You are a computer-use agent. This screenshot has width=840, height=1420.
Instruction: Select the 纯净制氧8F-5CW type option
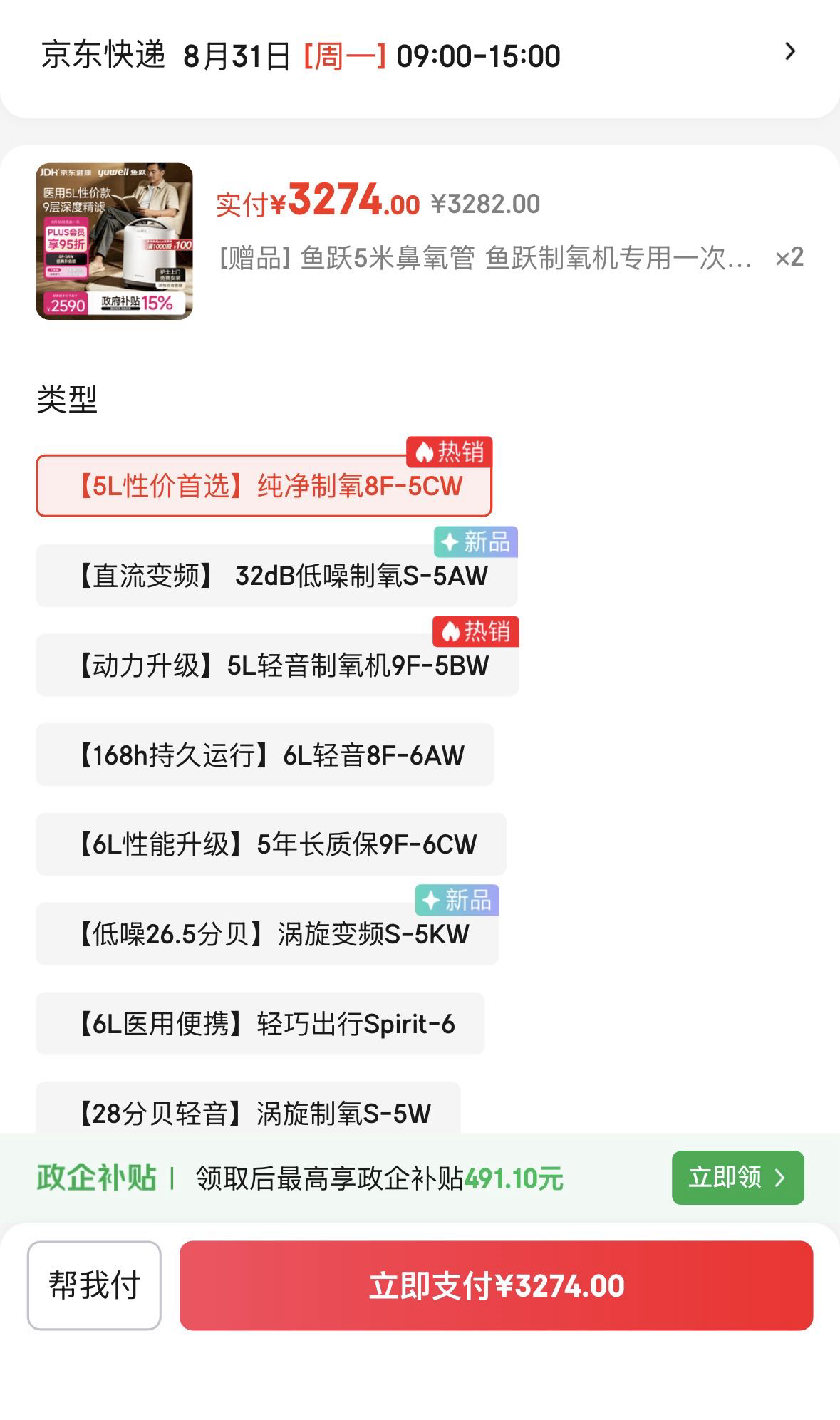[264, 486]
